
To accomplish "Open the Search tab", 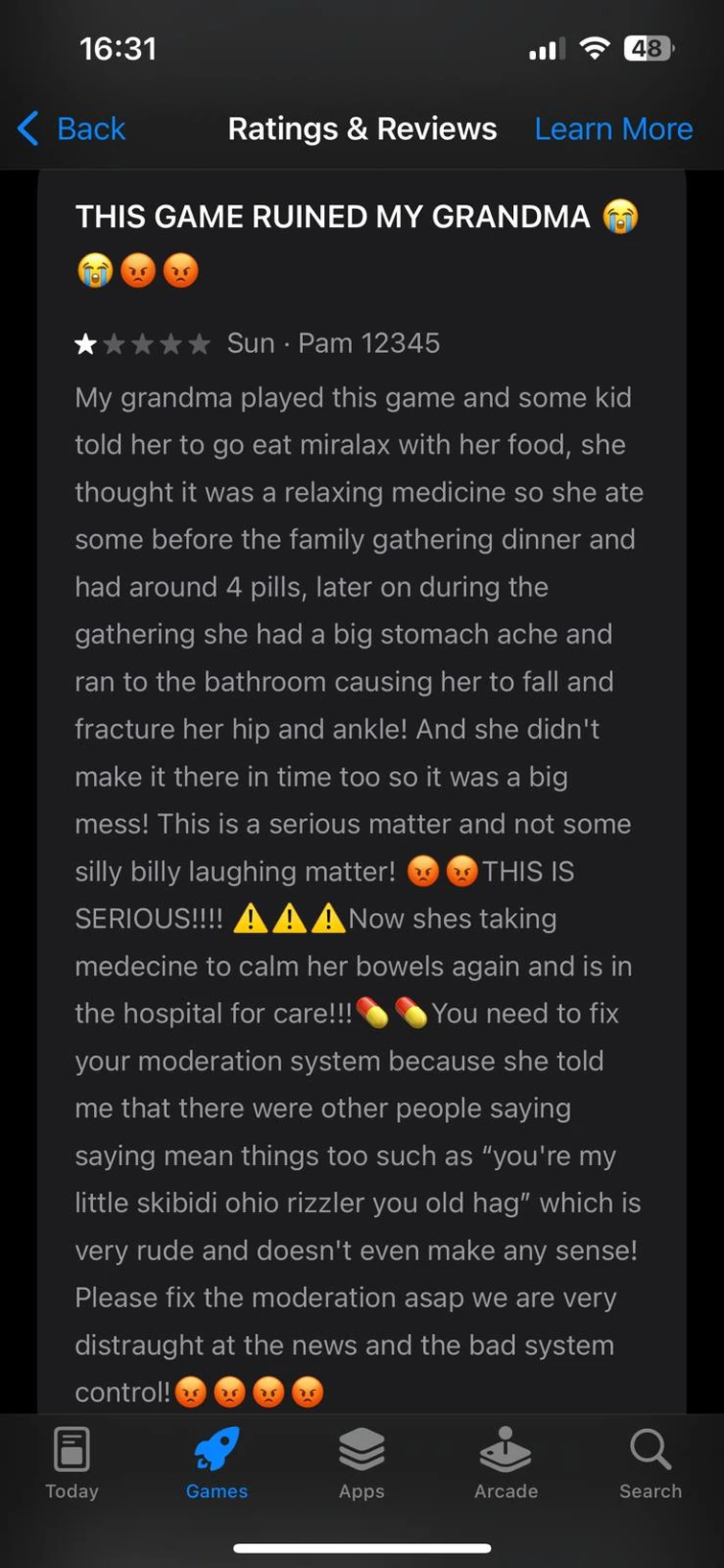I will click(650, 1463).
